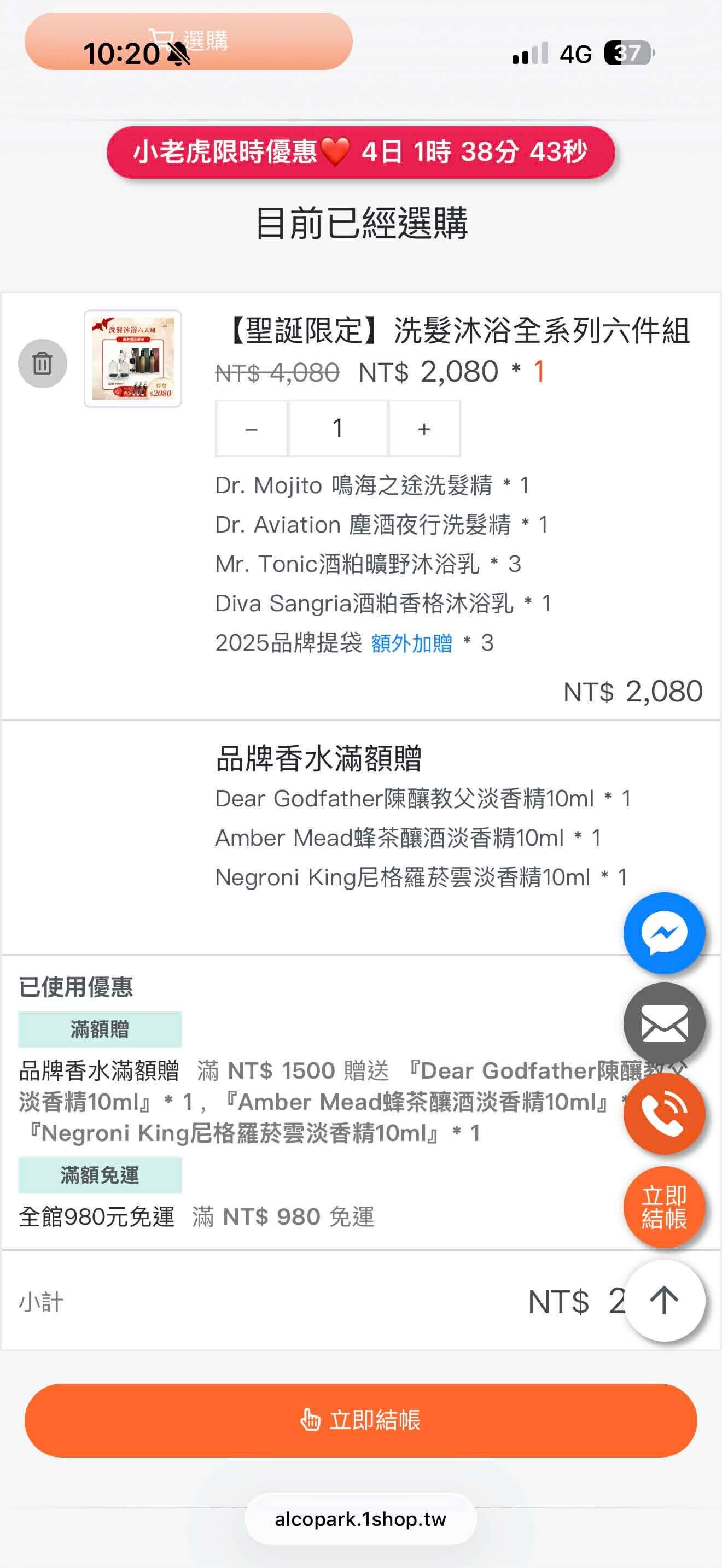
Task: Tap the 選購 cart button at top
Action: (188, 42)
